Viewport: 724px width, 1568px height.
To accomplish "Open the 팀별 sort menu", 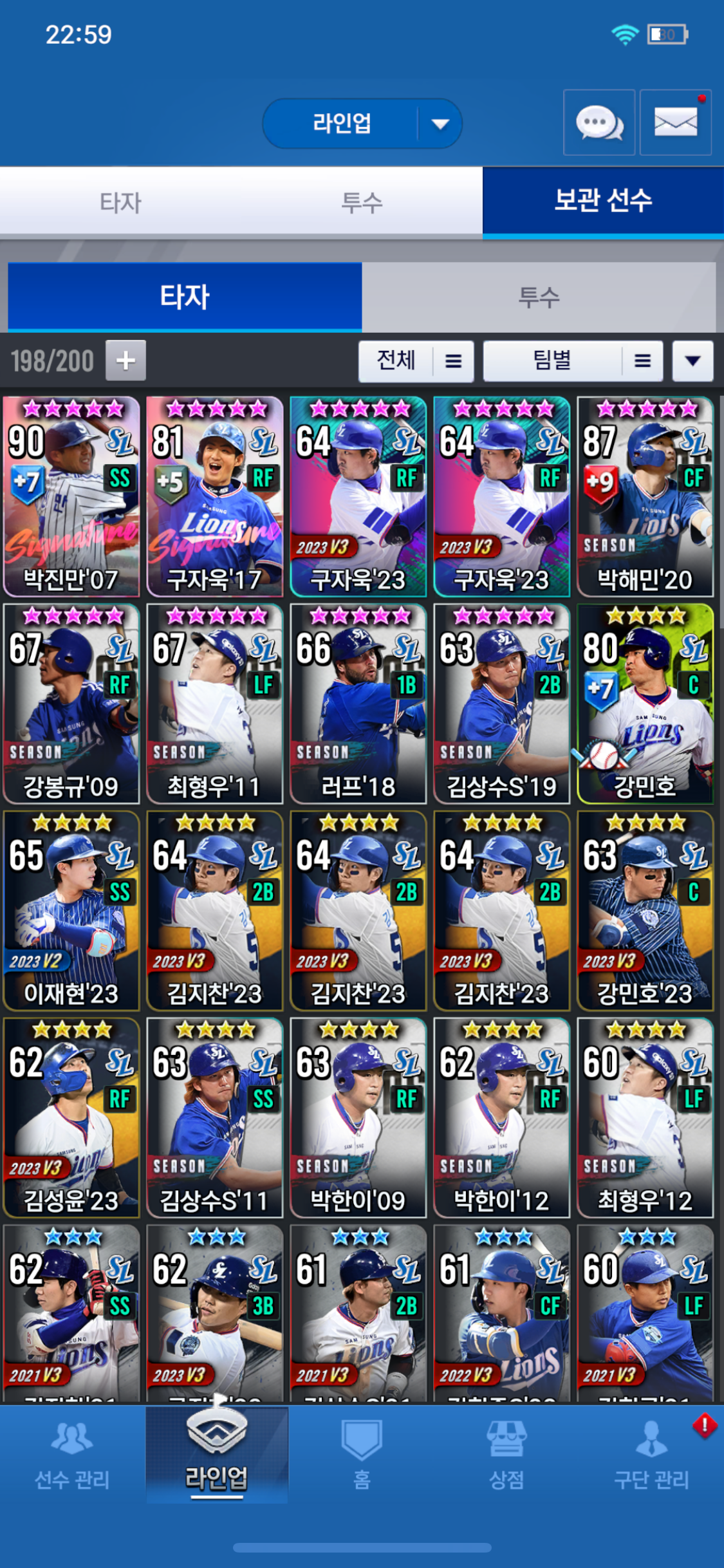I will pyautogui.click(x=572, y=361).
